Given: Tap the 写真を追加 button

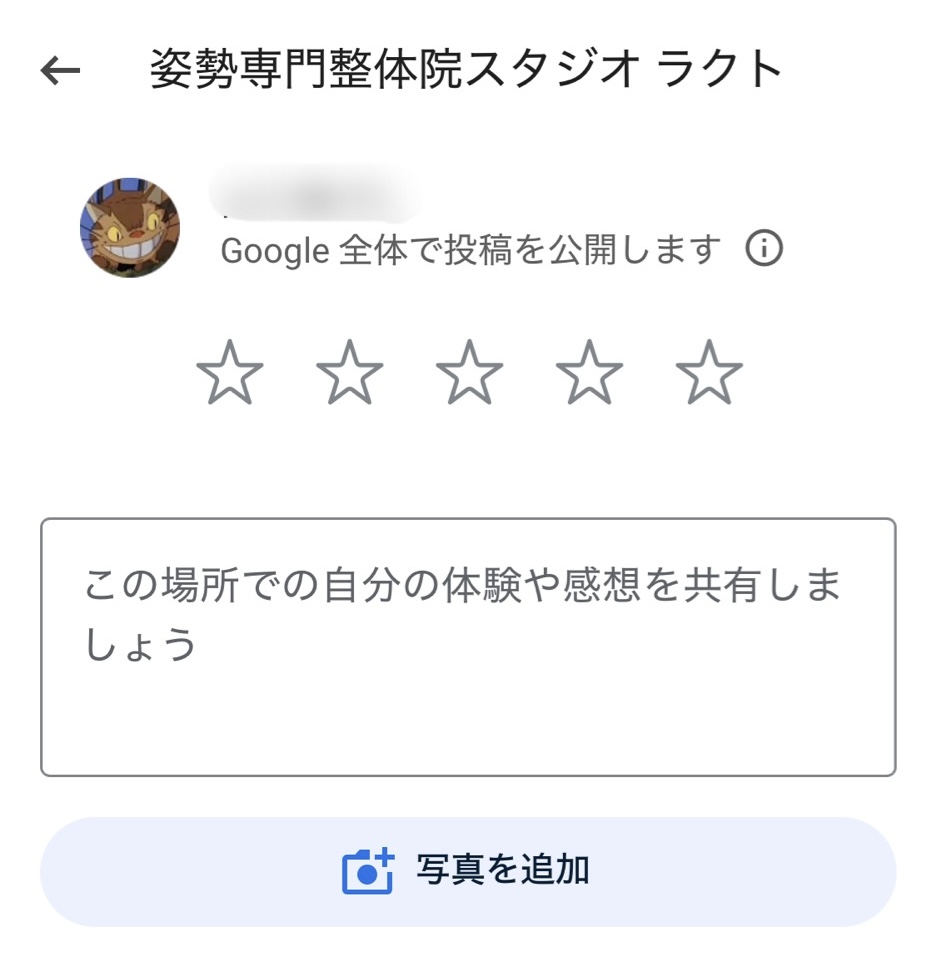Looking at the screenshot, I should point(468,871).
